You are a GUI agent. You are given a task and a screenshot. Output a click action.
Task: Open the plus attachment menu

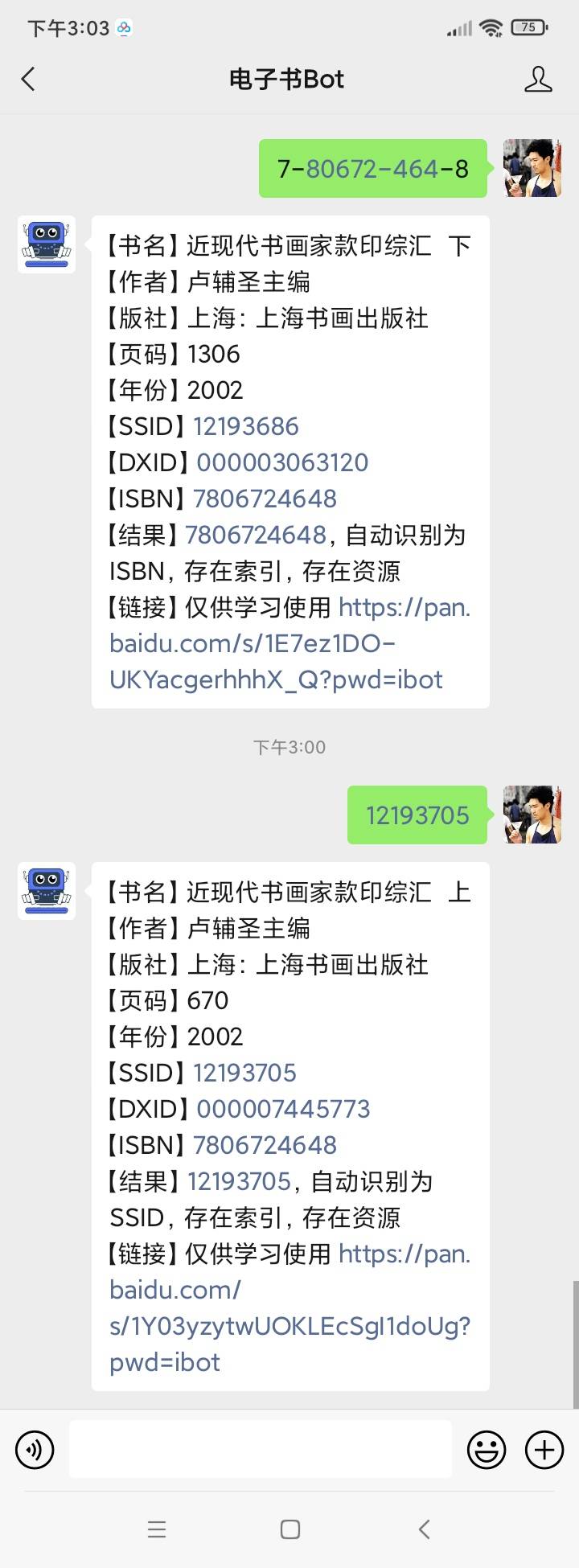coord(544,1450)
